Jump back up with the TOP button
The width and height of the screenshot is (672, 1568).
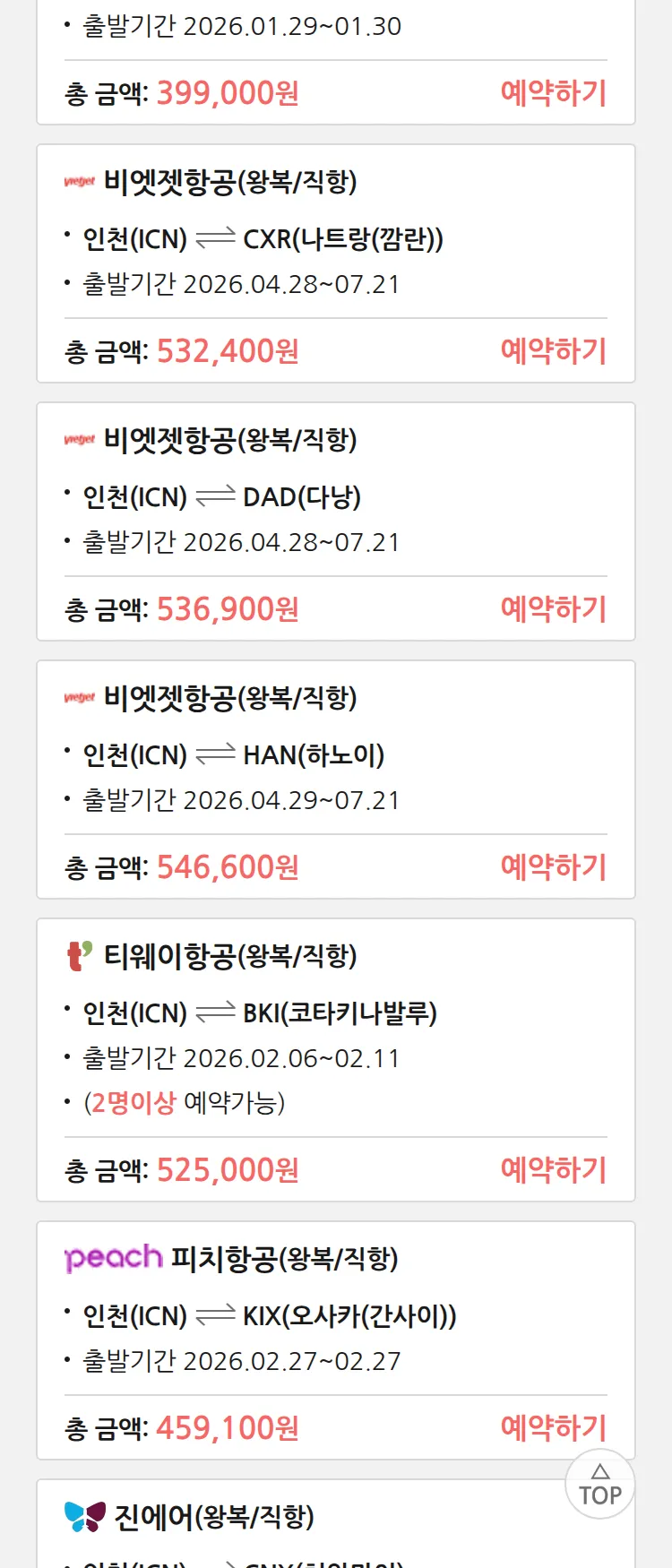click(599, 1485)
